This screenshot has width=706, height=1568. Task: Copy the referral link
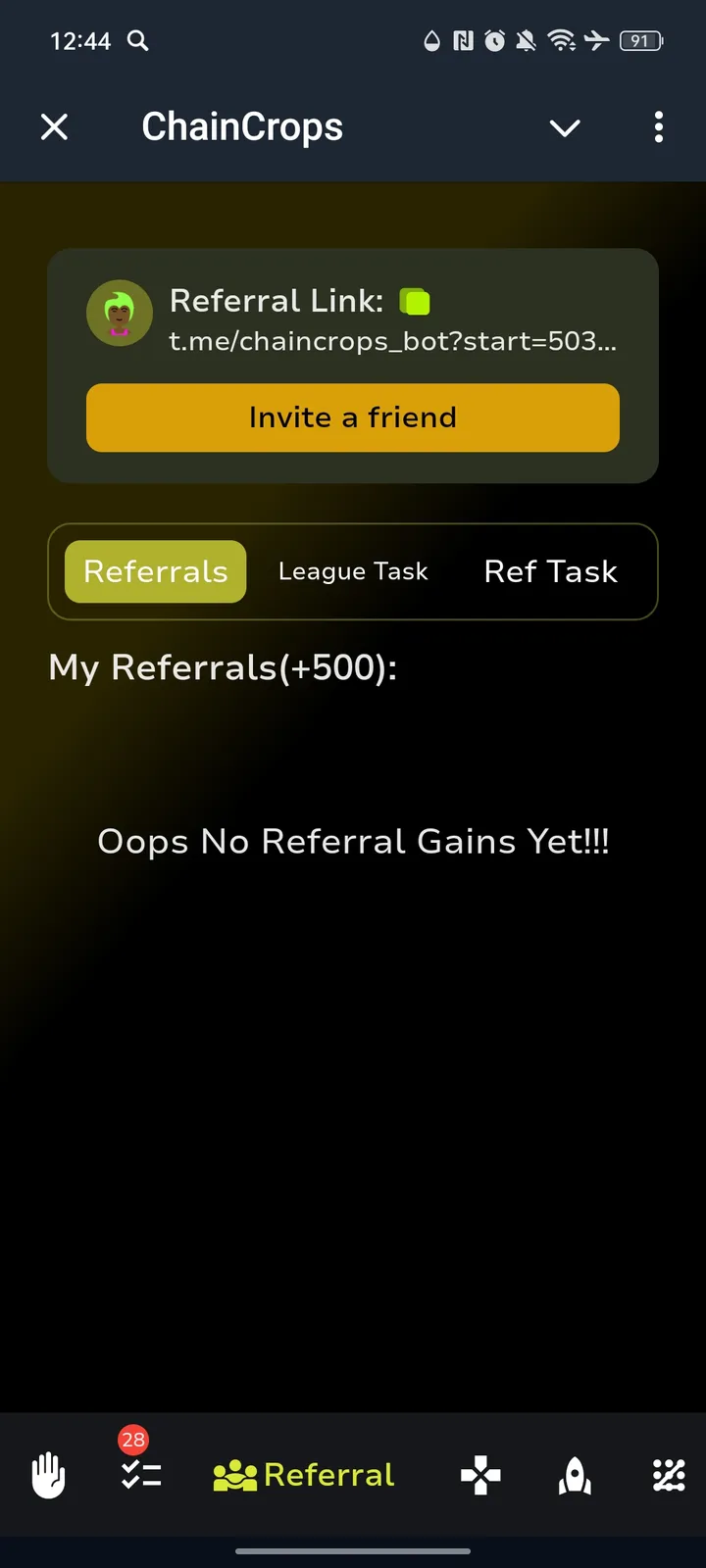coord(415,302)
